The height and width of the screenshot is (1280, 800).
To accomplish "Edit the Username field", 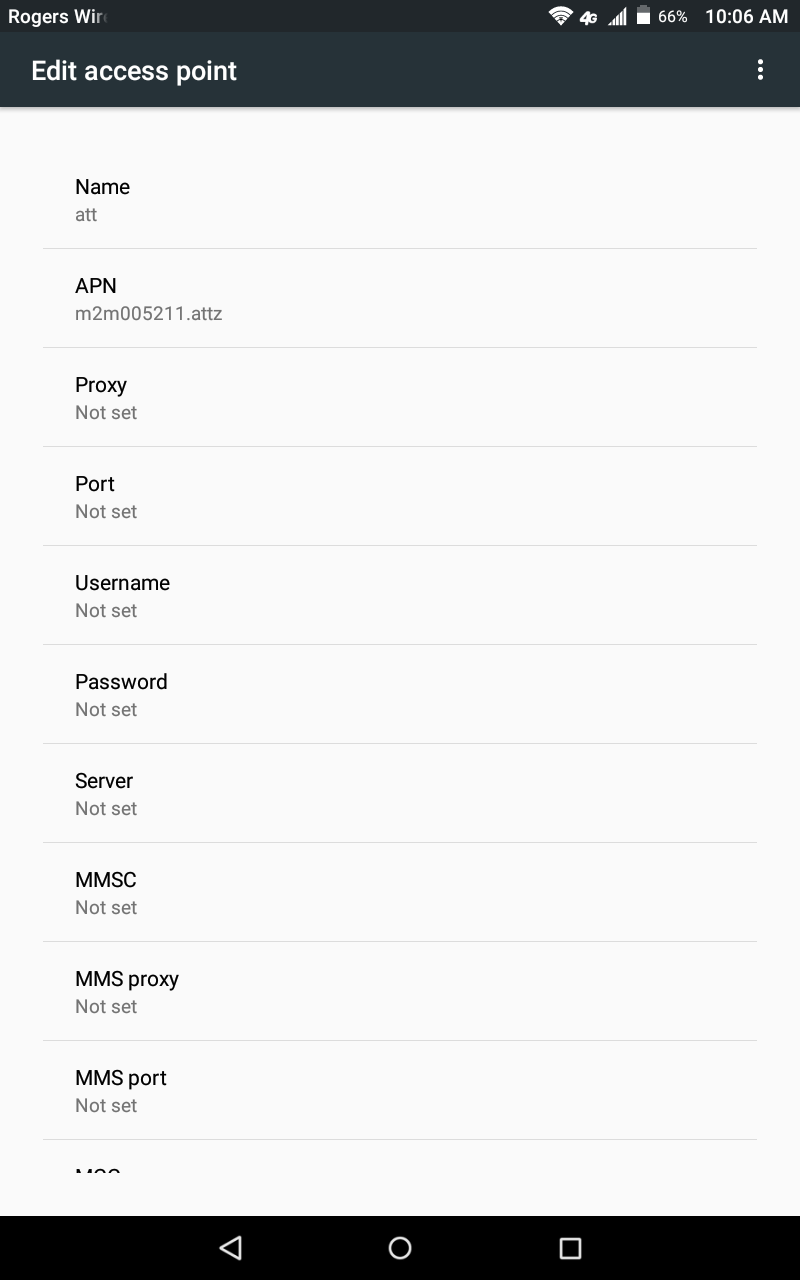I will point(400,596).
